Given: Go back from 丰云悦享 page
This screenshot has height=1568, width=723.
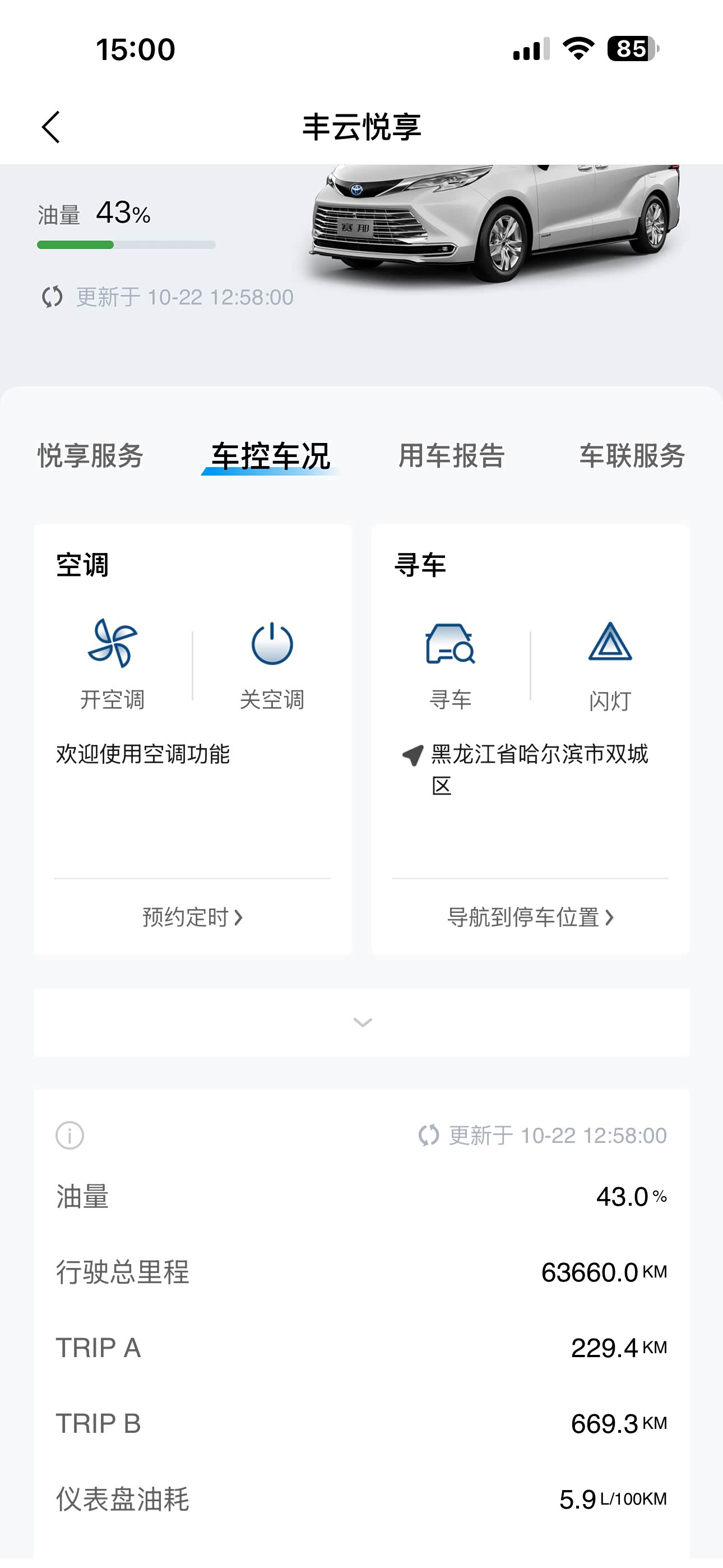Looking at the screenshot, I should pyautogui.click(x=51, y=127).
